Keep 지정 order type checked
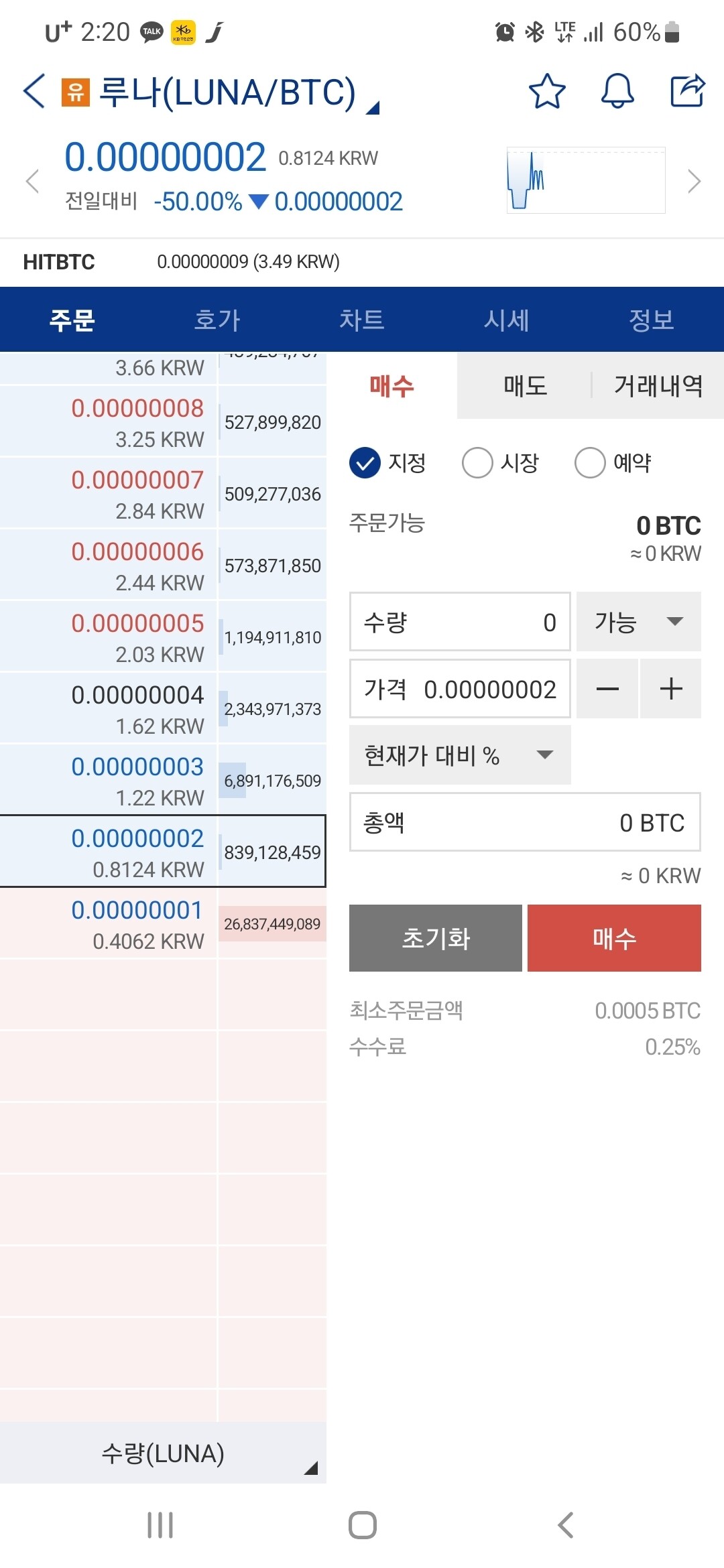Viewport: 724px width, 1568px height. [365, 462]
